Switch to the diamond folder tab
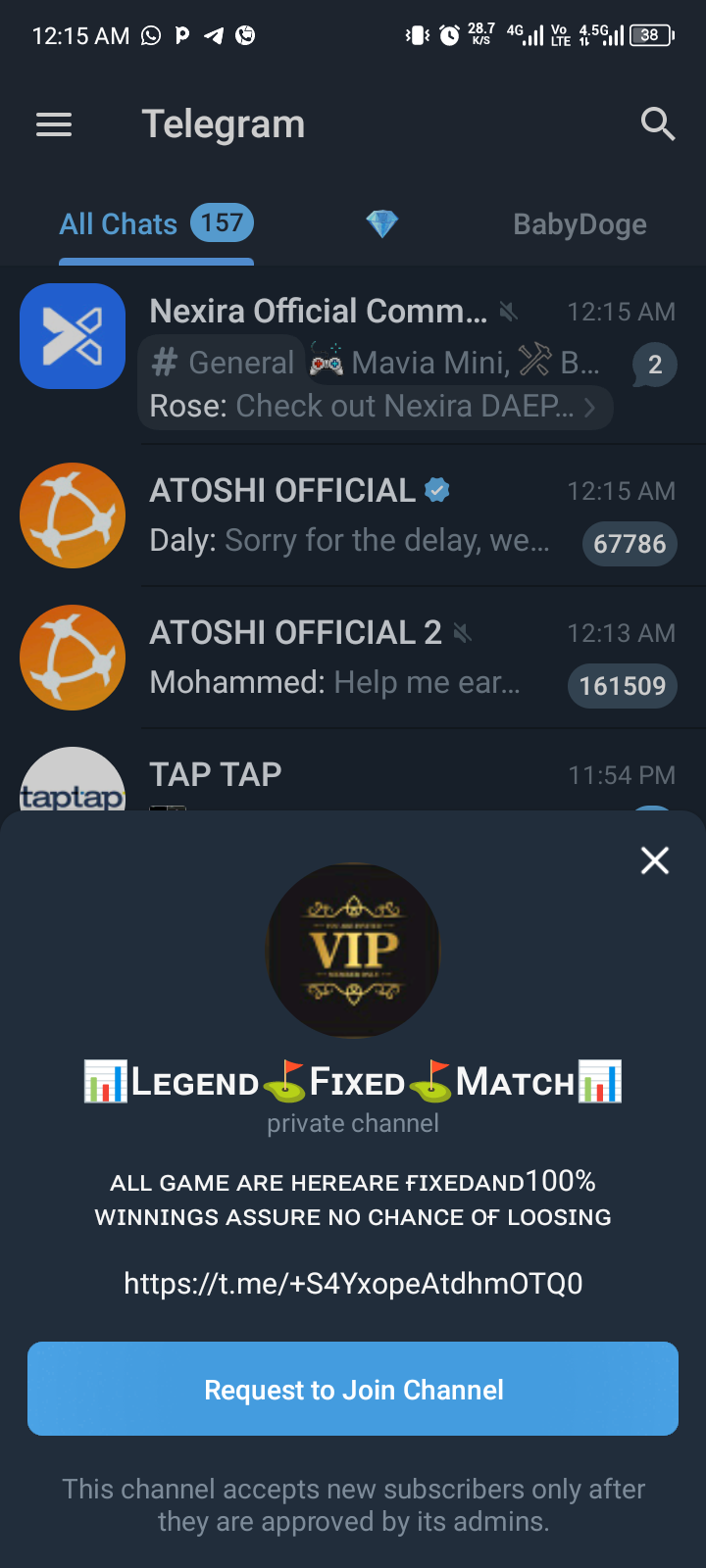706x1568 pixels. point(381,224)
